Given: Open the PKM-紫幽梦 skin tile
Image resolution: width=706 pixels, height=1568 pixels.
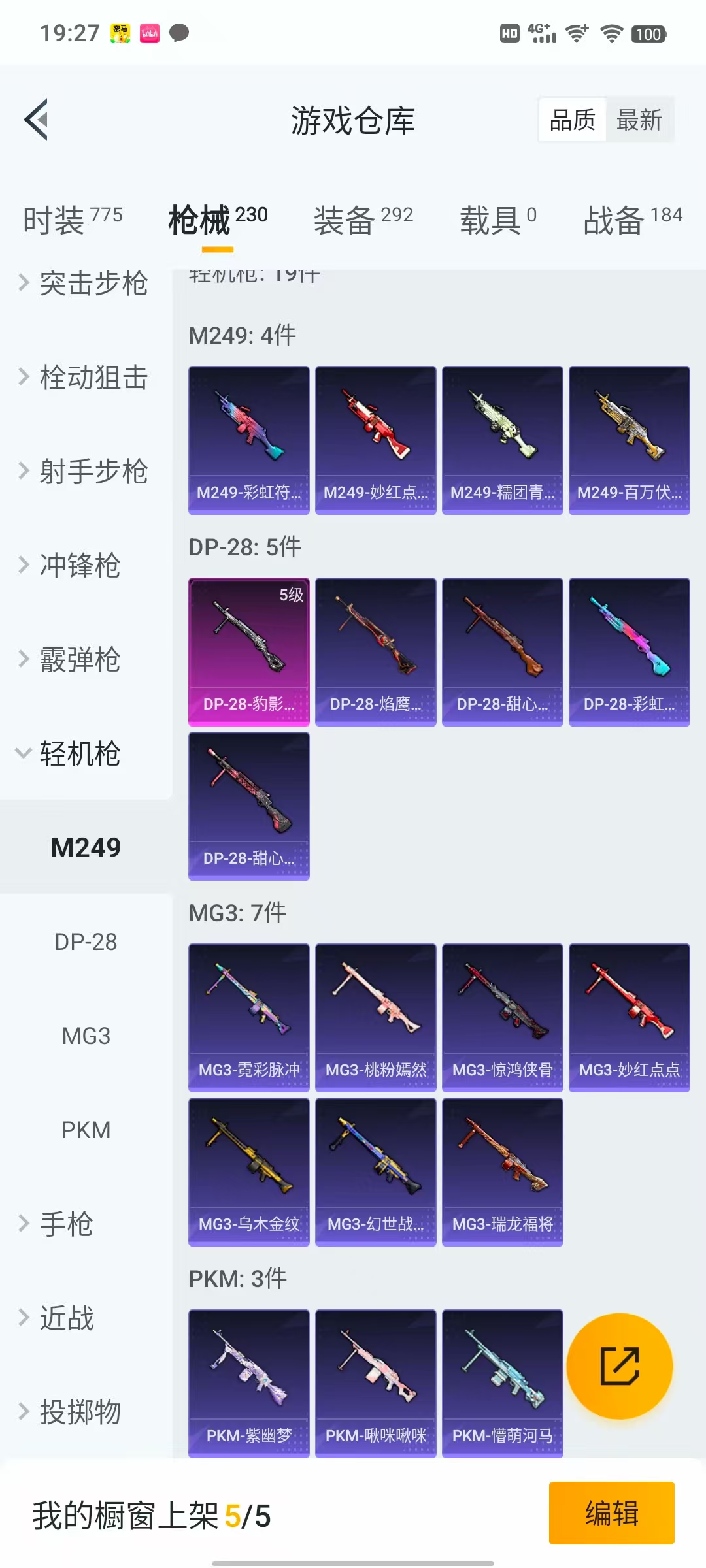Looking at the screenshot, I should point(249,1382).
